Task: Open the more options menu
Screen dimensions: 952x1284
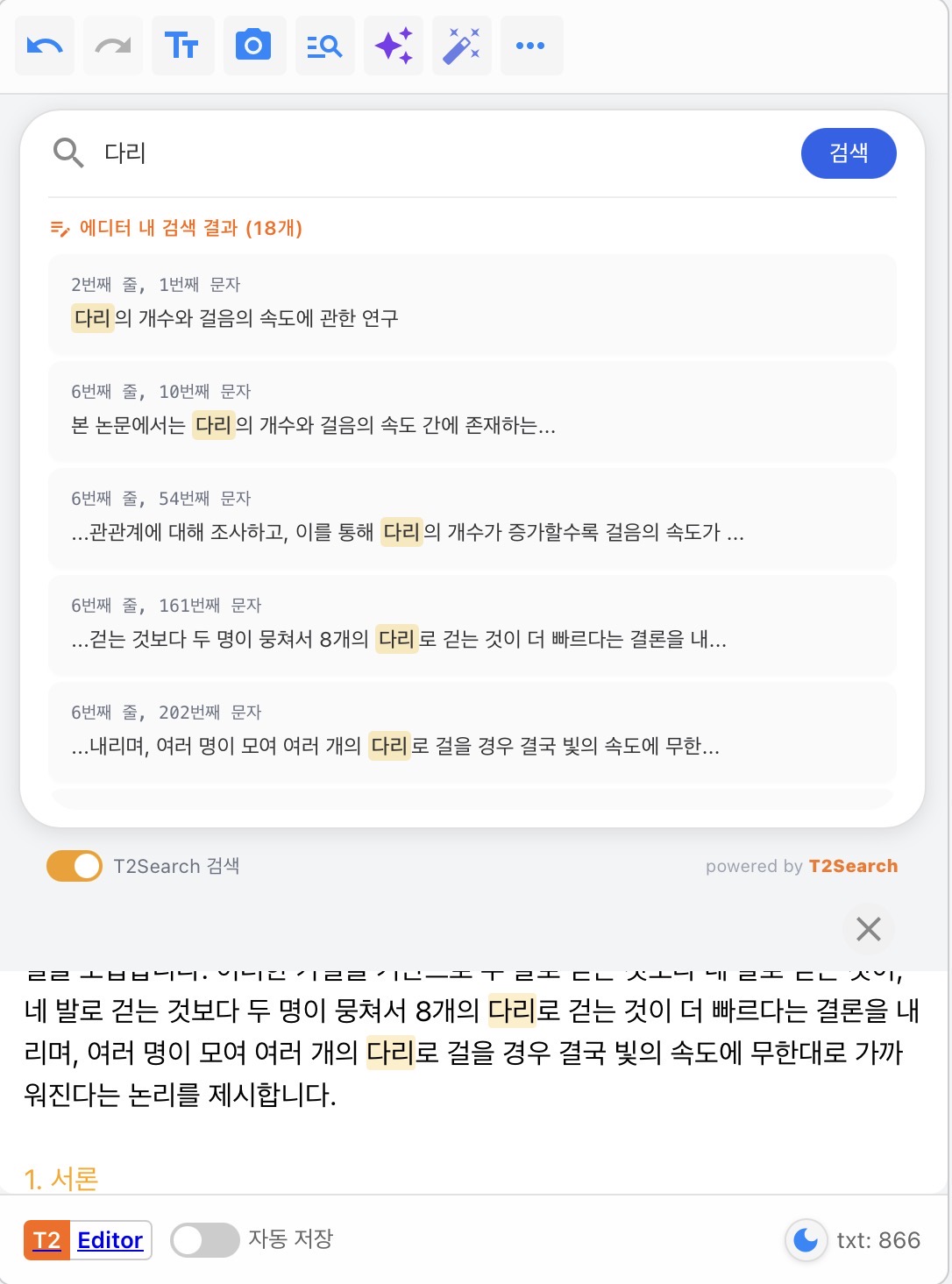Action: click(530, 46)
